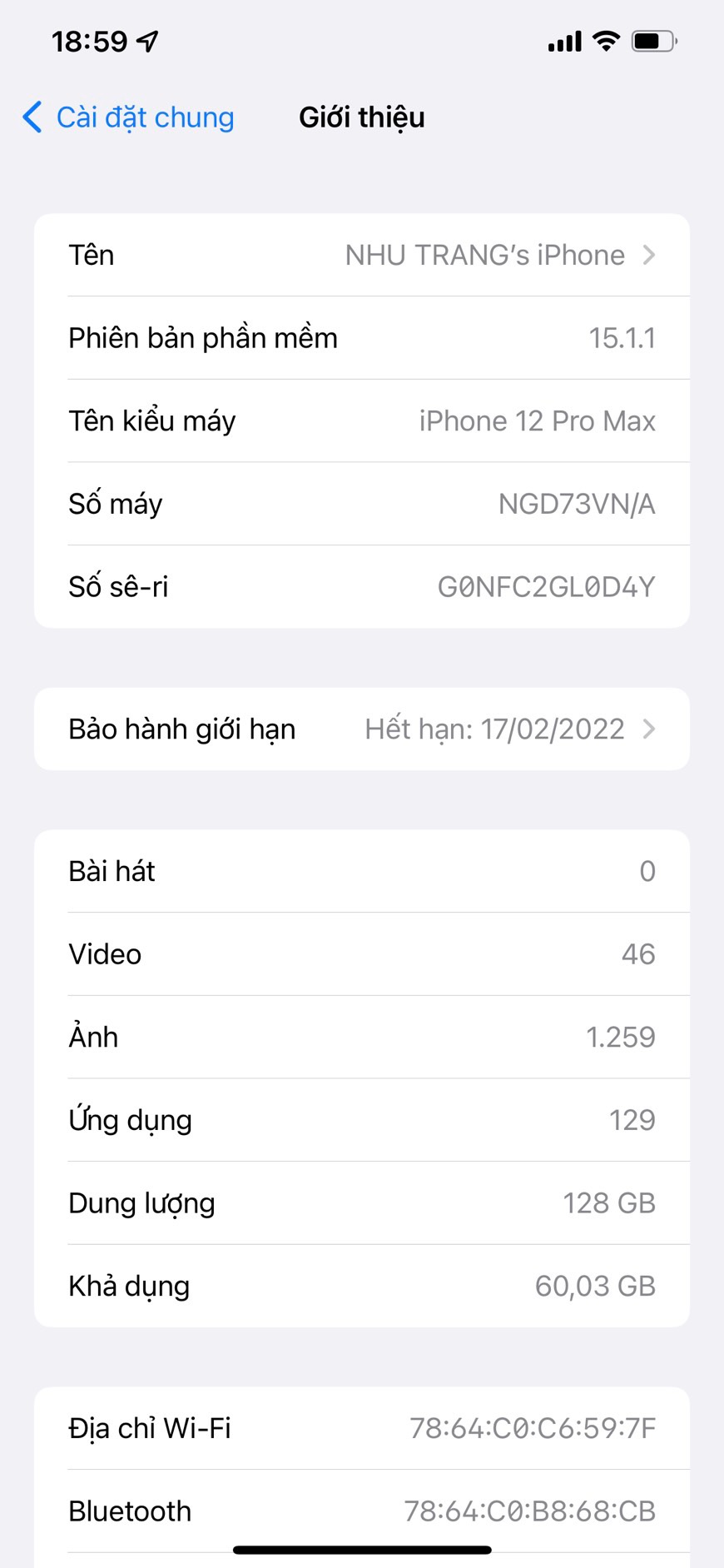Tap the Số máy row to toggle model number
Screen dimensions: 724x1568
pos(362,504)
